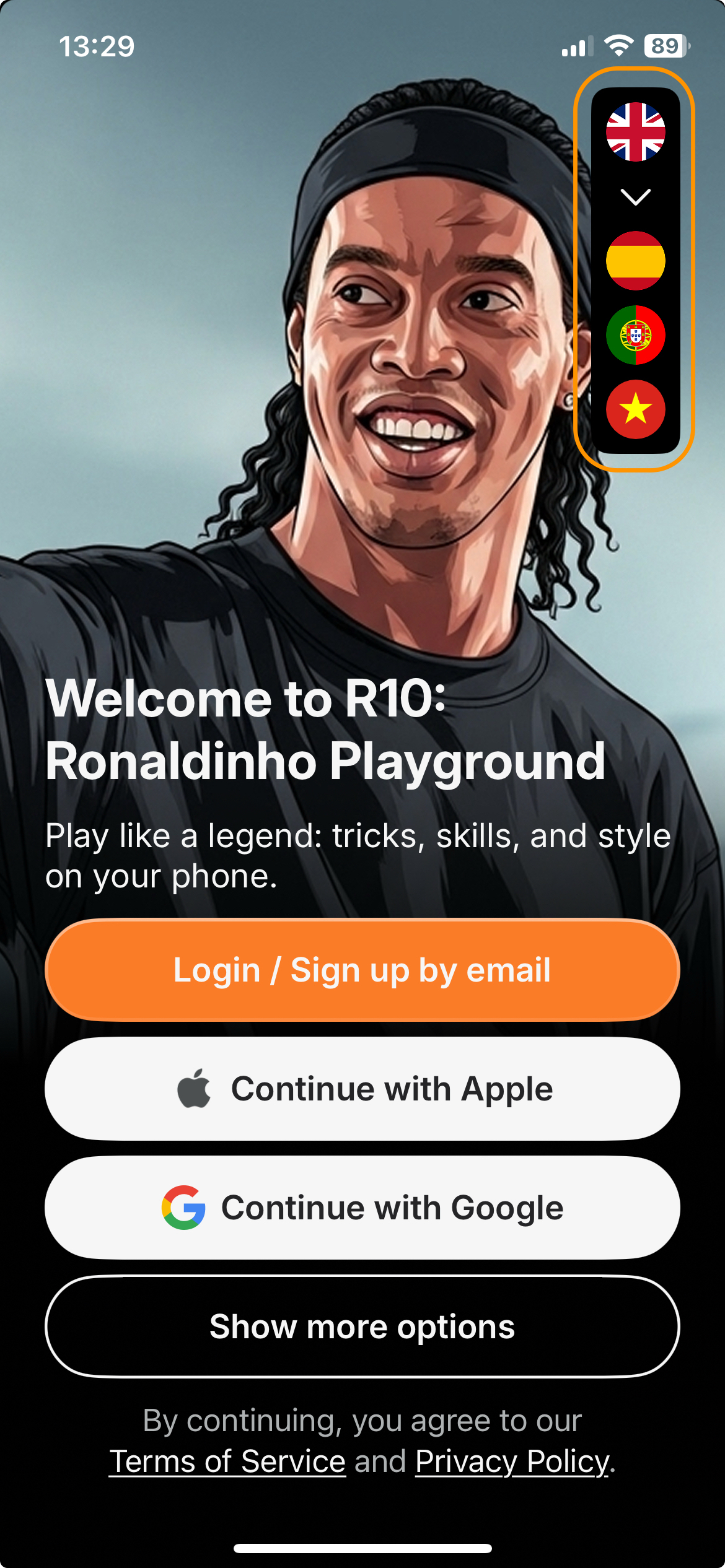This screenshot has height=1568, width=725.
Task: Read the Privacy Policy link
Action: point(512,1461)
